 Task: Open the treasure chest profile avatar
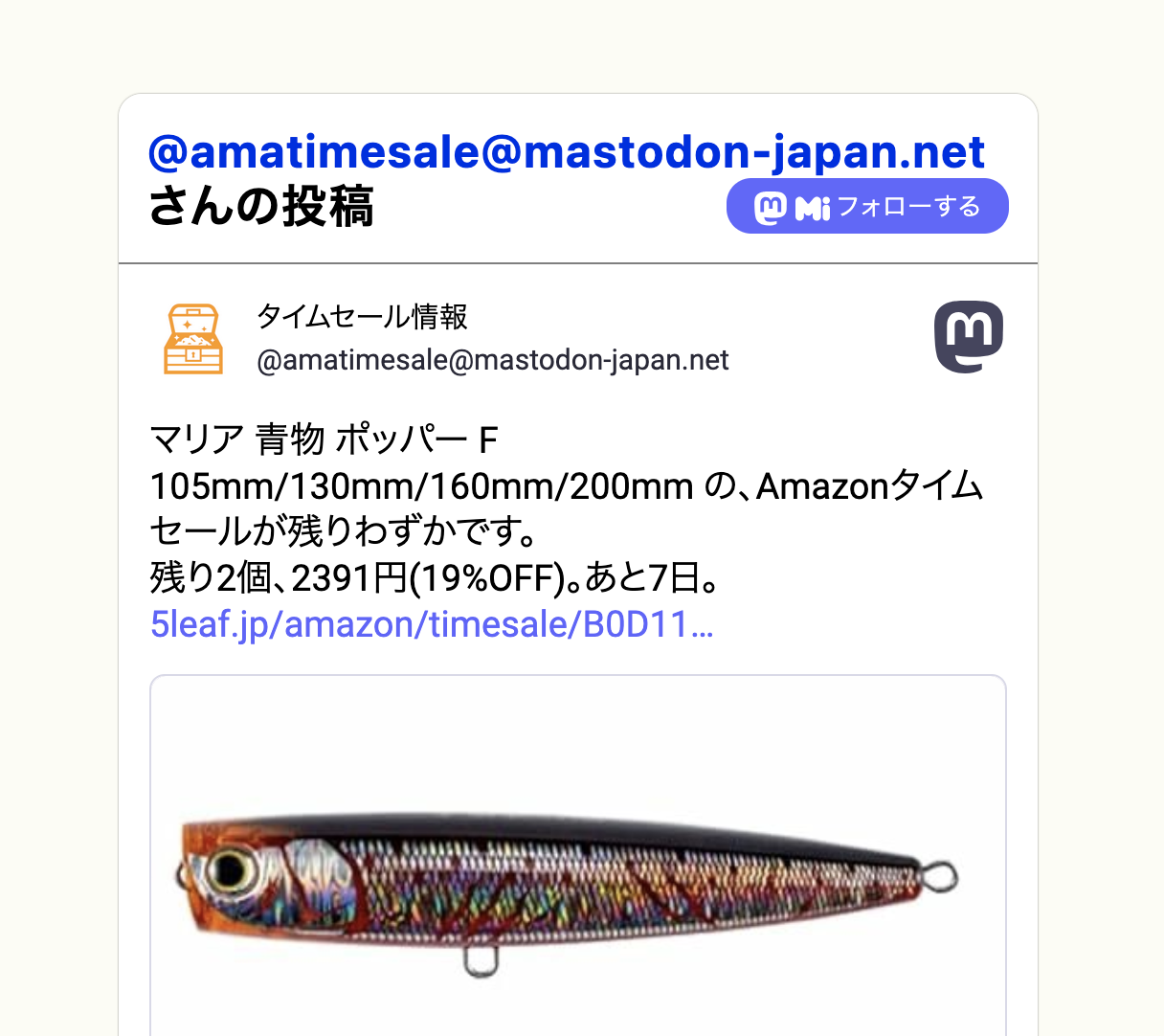[x=193, y=339]
